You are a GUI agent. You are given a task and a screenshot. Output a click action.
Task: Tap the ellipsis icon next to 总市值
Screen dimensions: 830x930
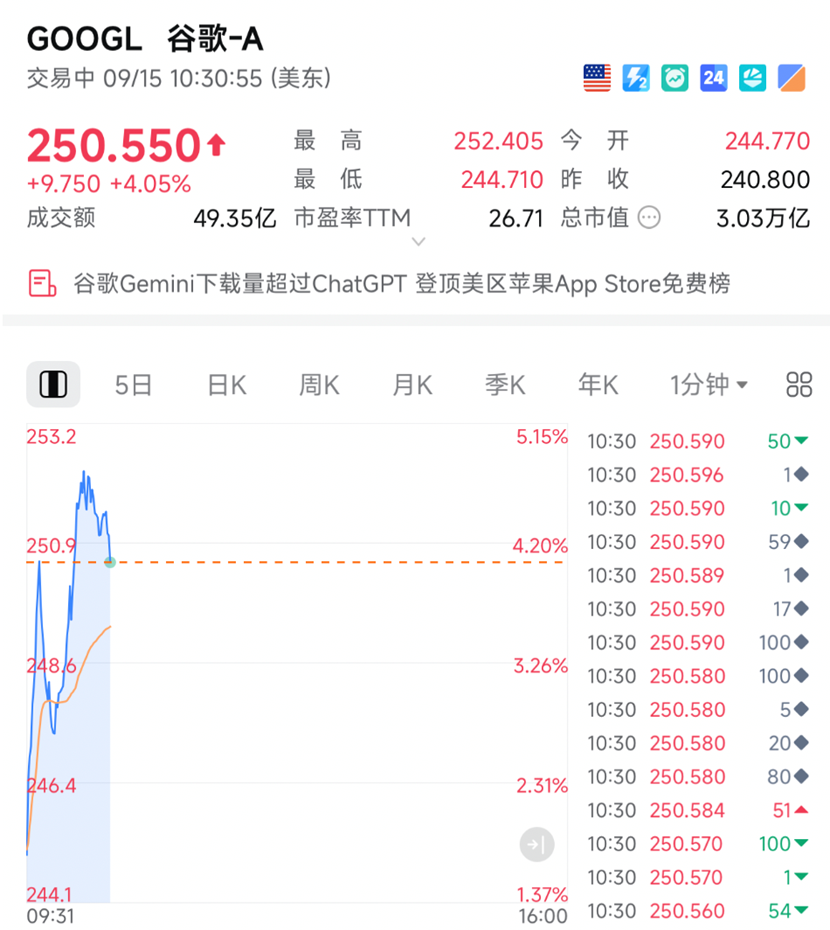(x=650, y=217)
